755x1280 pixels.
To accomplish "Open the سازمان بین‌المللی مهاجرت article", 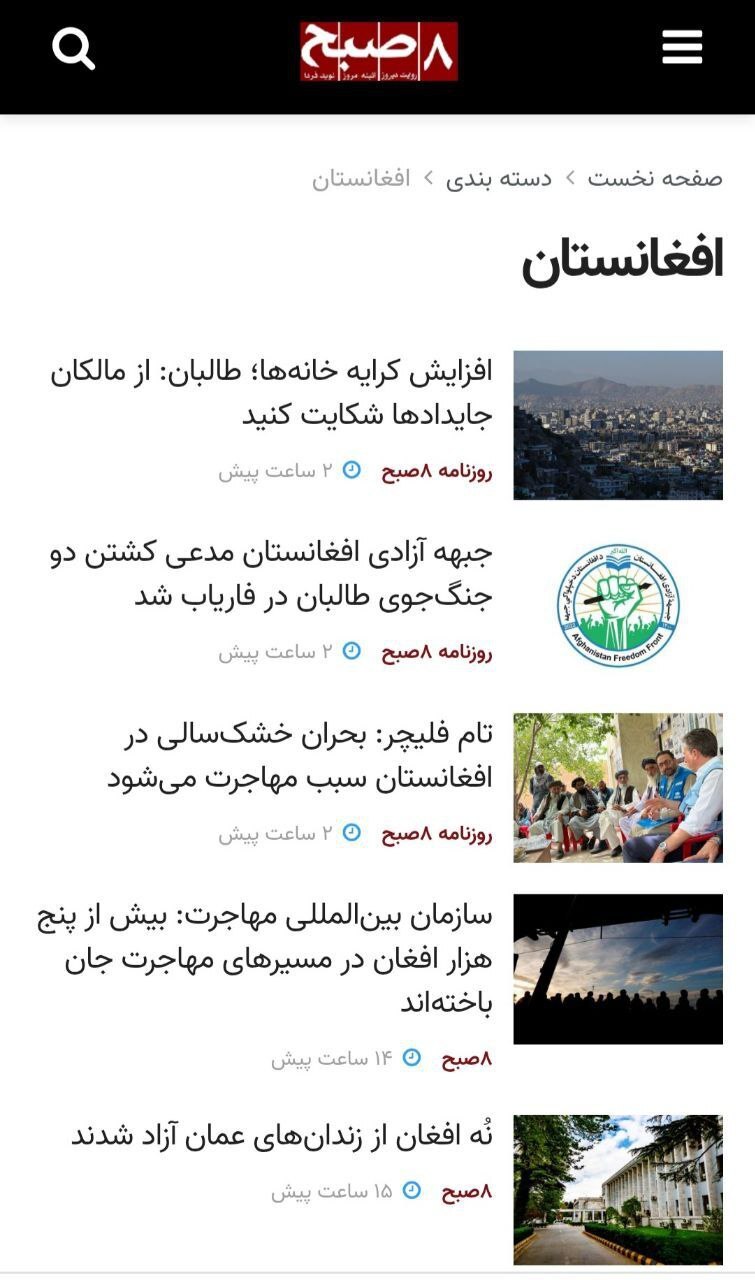I will 265,959.
